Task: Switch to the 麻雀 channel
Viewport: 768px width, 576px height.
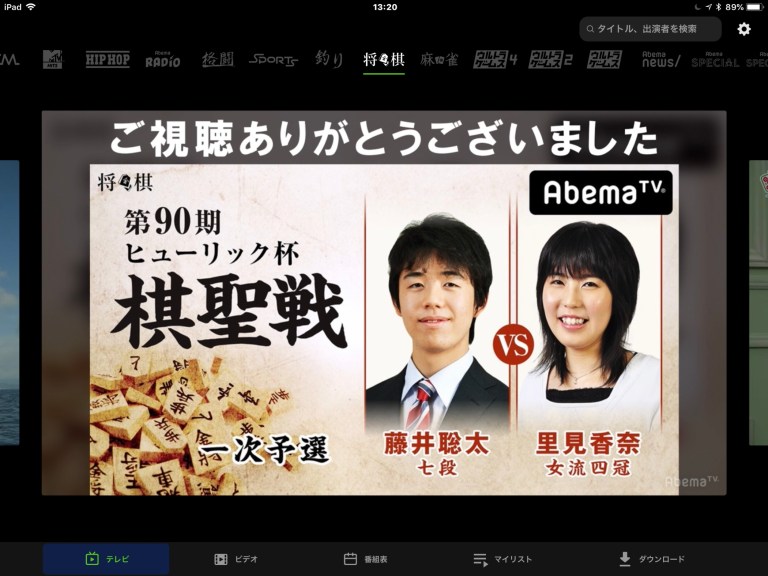Action: [x=439, y=60]
